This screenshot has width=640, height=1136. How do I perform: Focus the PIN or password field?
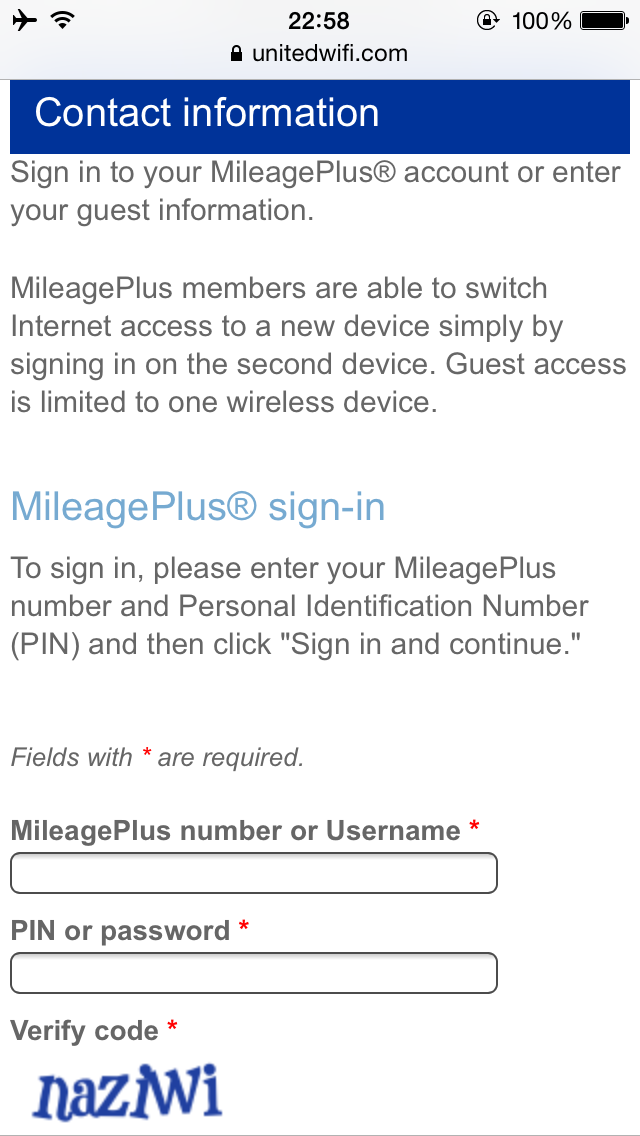point(254,973)
